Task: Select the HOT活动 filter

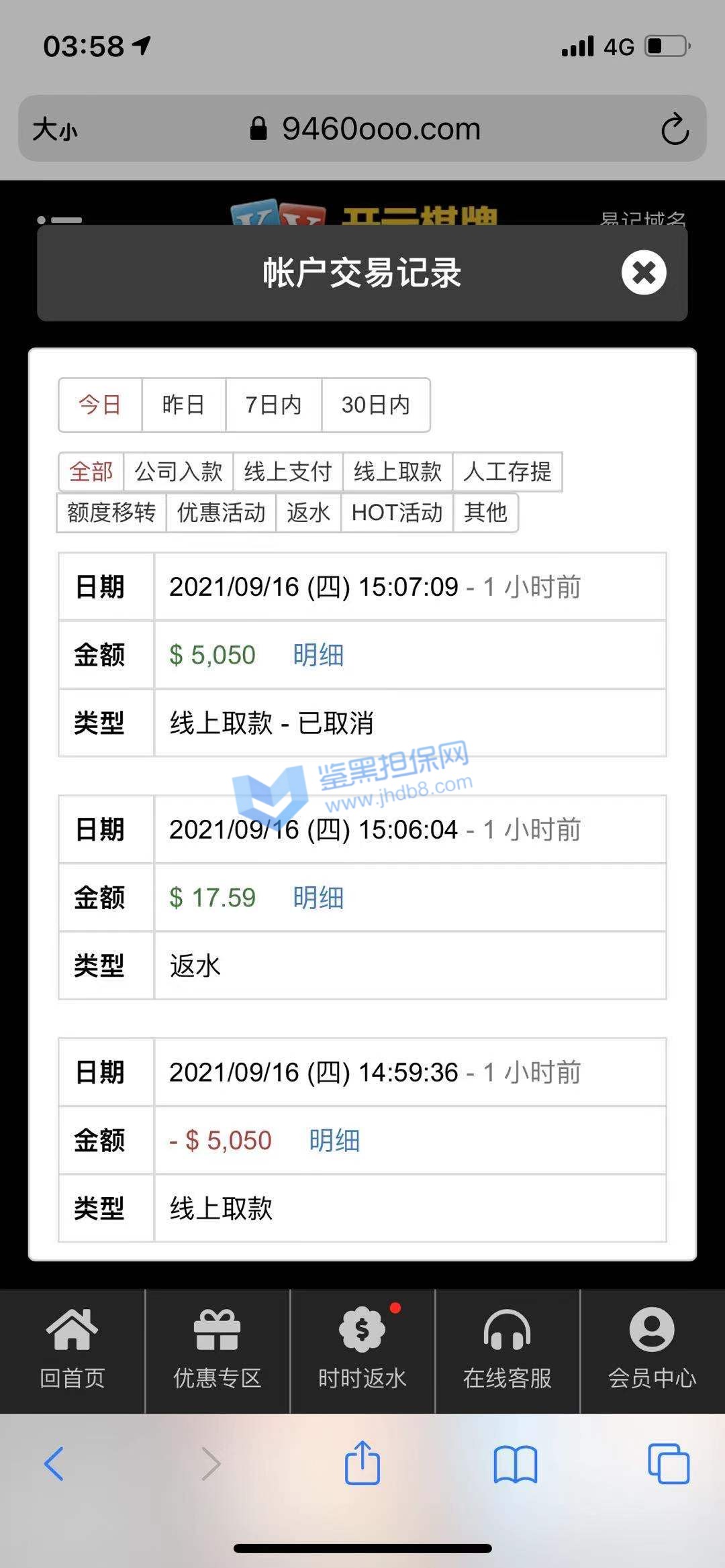Action: [x=397, y=513]
